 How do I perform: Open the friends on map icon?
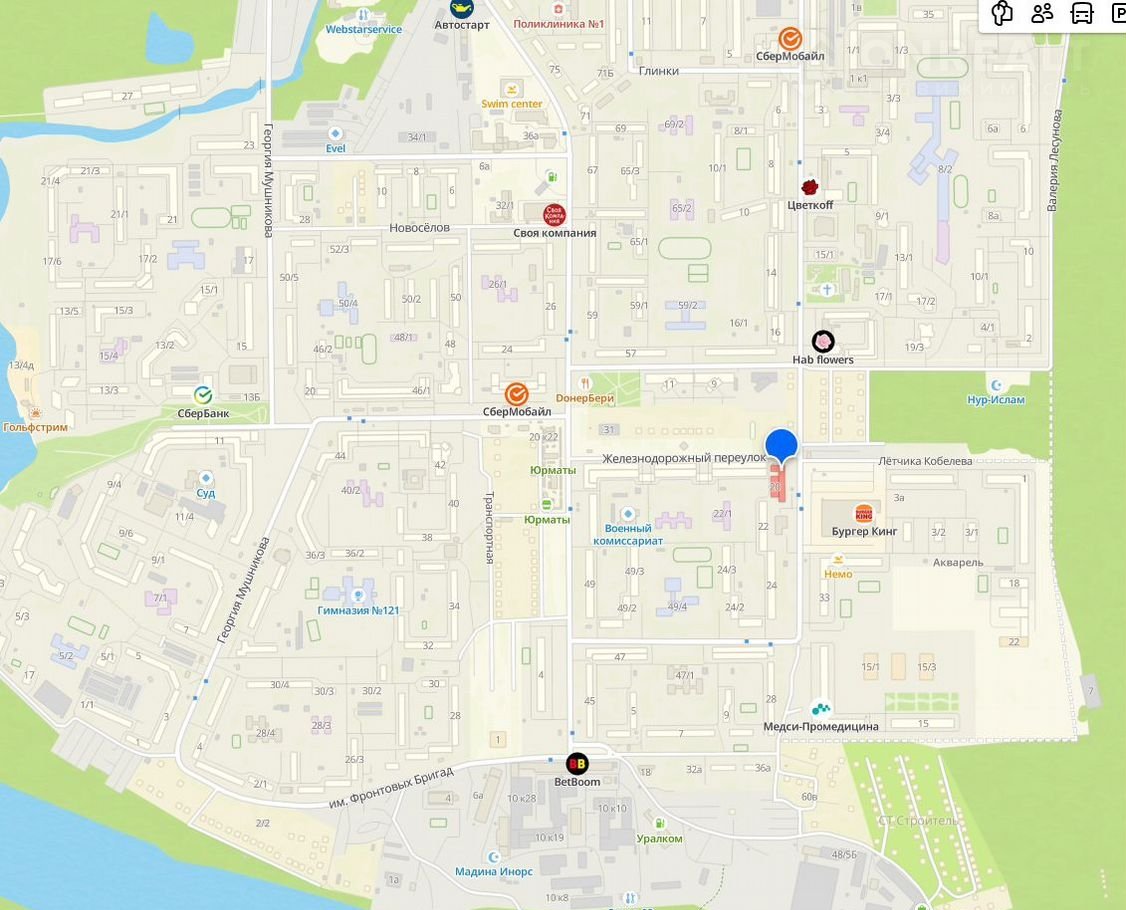1042,12
